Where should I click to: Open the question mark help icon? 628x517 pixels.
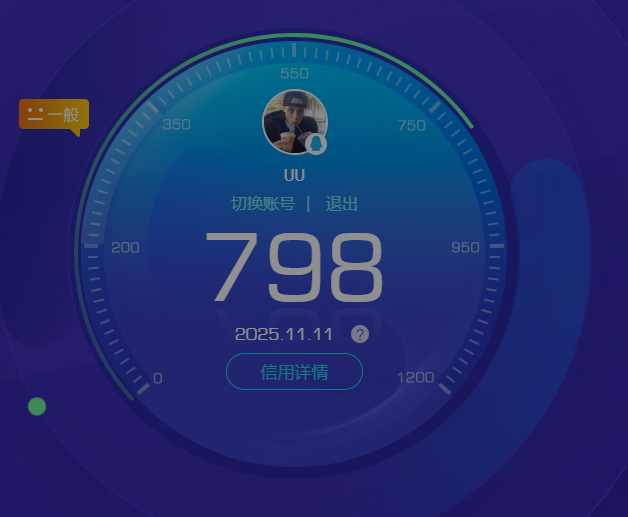coord(360,334)
